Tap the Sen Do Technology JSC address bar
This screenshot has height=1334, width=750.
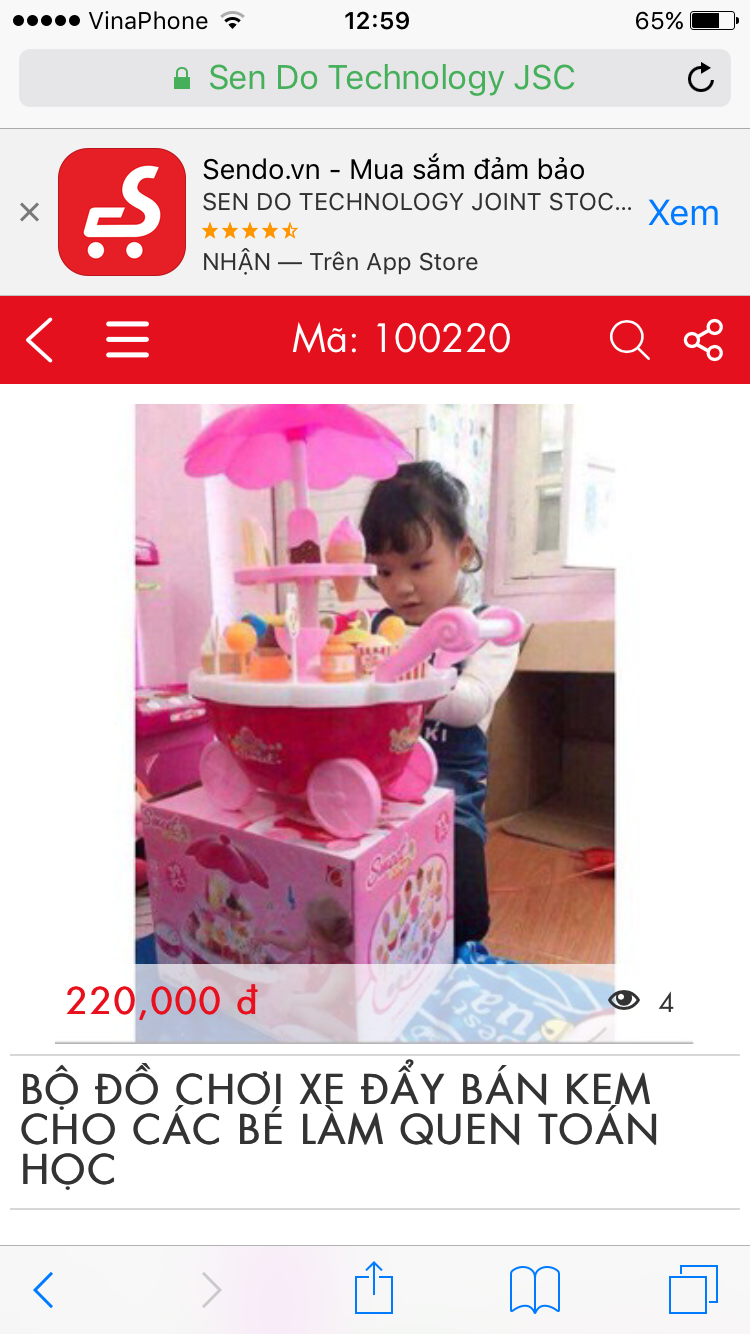(x=375, y=78)
